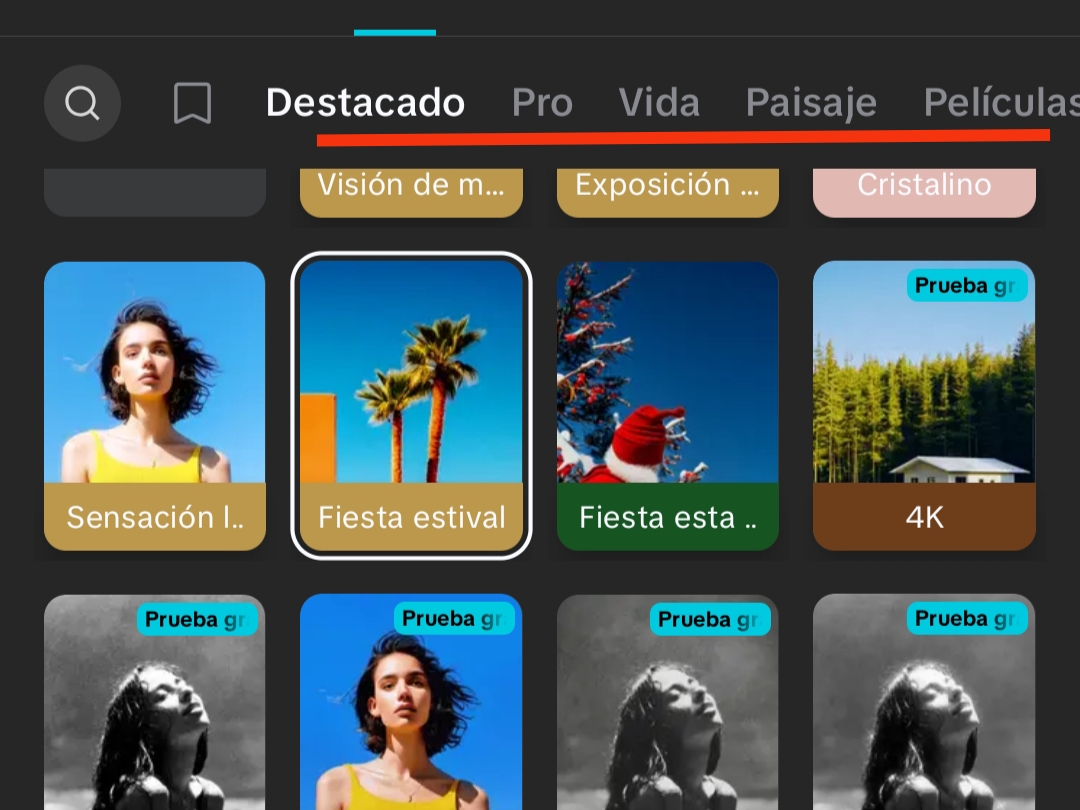Open the filter search icon
1080x810 pixels.
82,102
